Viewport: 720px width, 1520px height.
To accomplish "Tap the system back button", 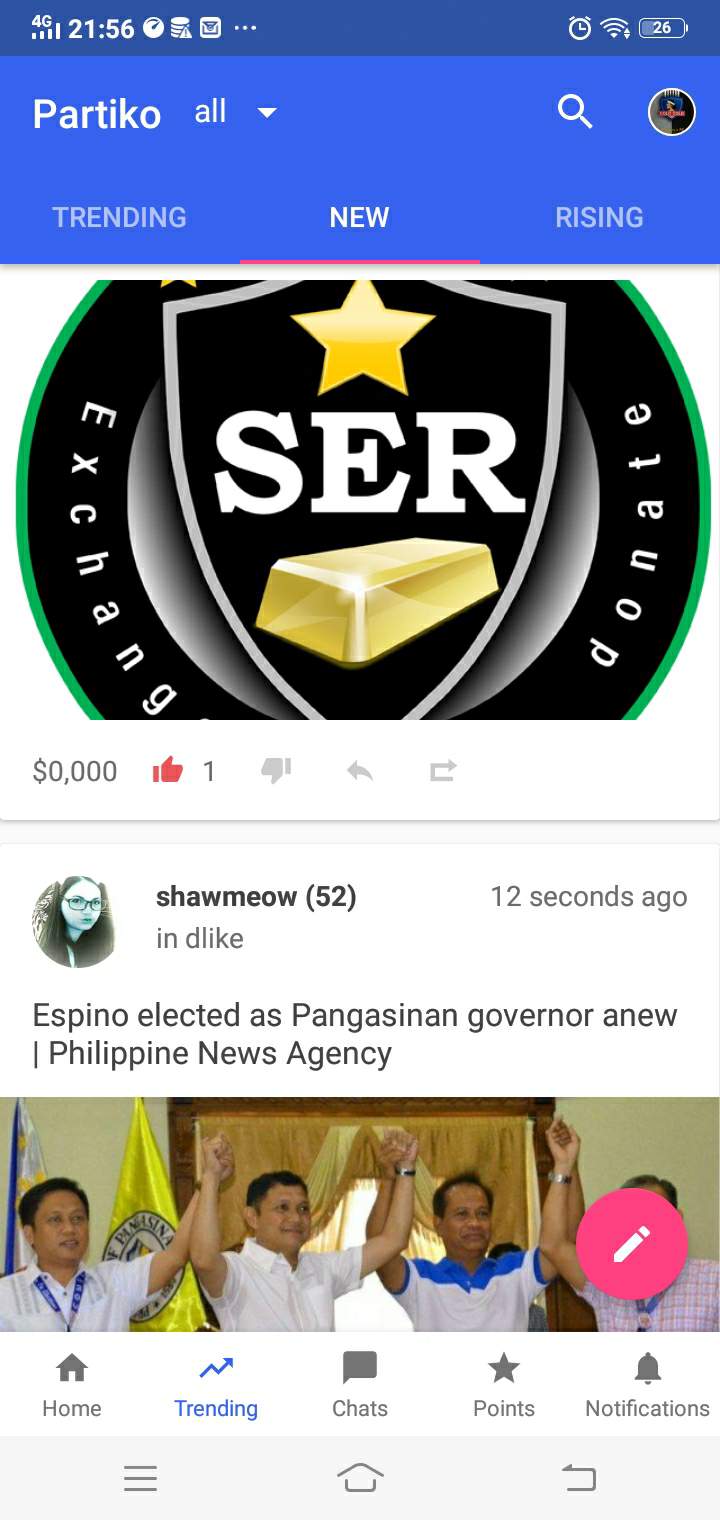I will 579,1478.
